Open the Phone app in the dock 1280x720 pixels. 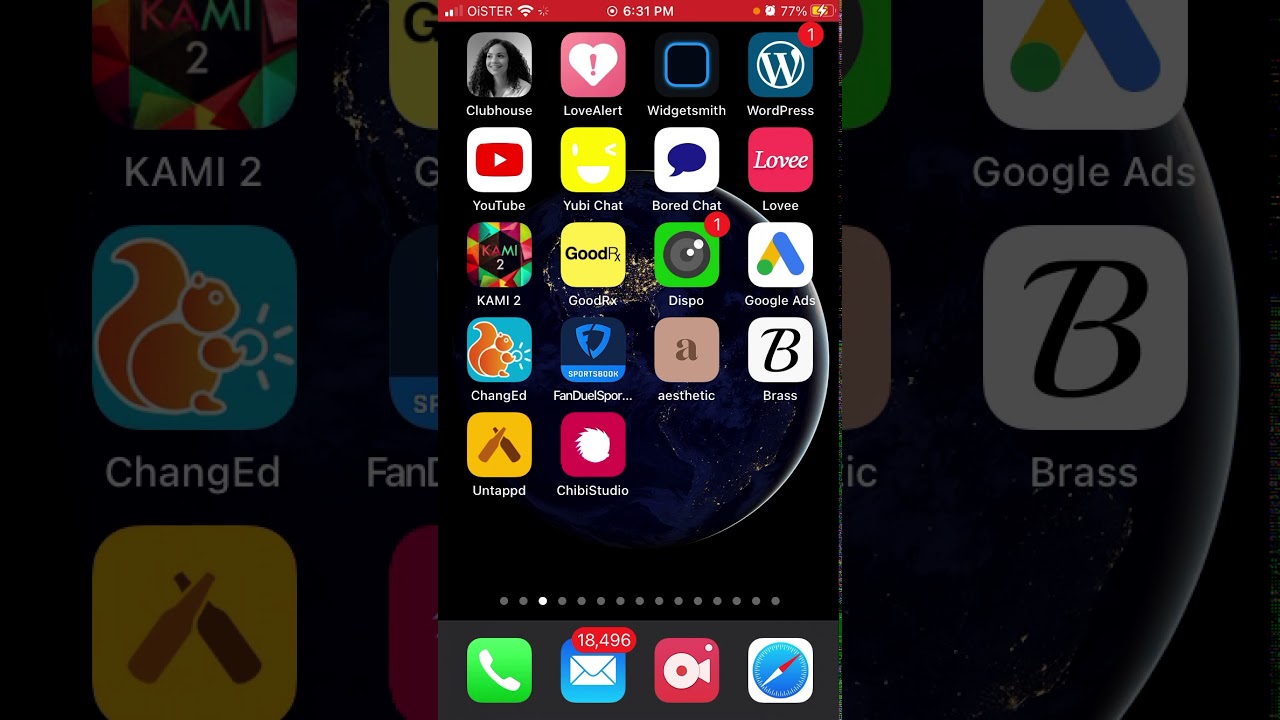(499, 670)
